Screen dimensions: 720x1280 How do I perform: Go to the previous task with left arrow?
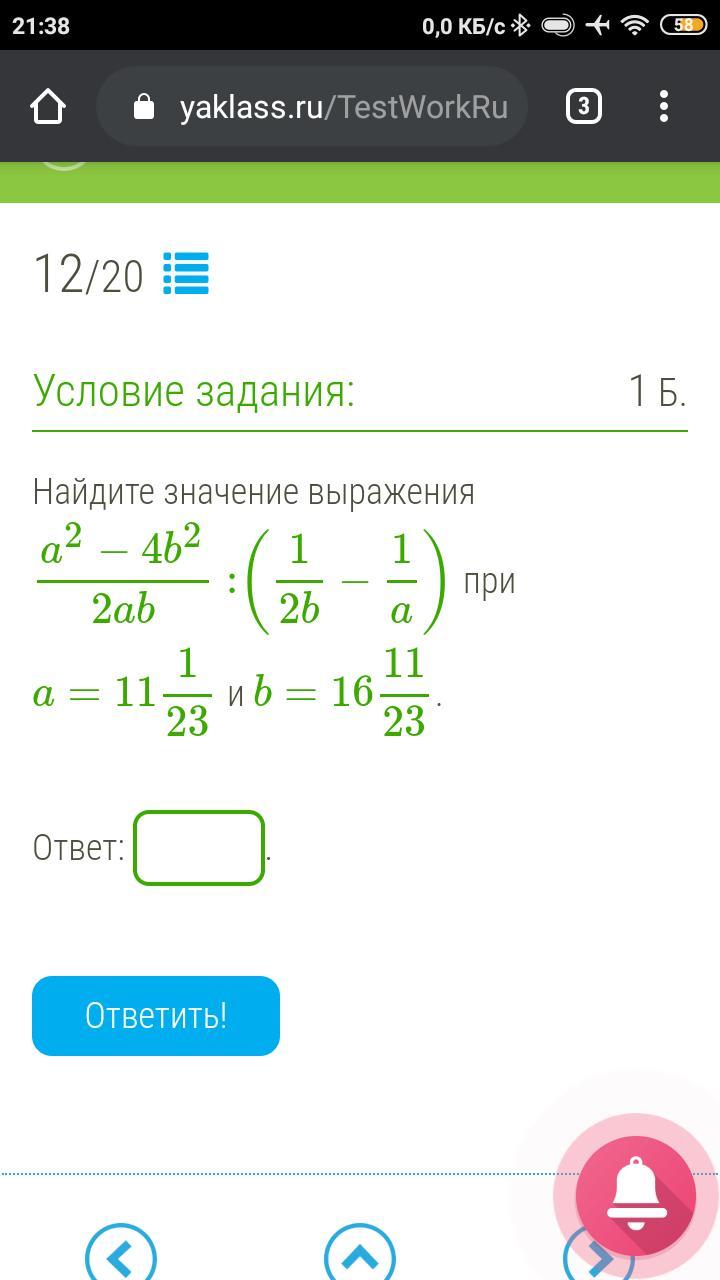(x=120, y=1255)
